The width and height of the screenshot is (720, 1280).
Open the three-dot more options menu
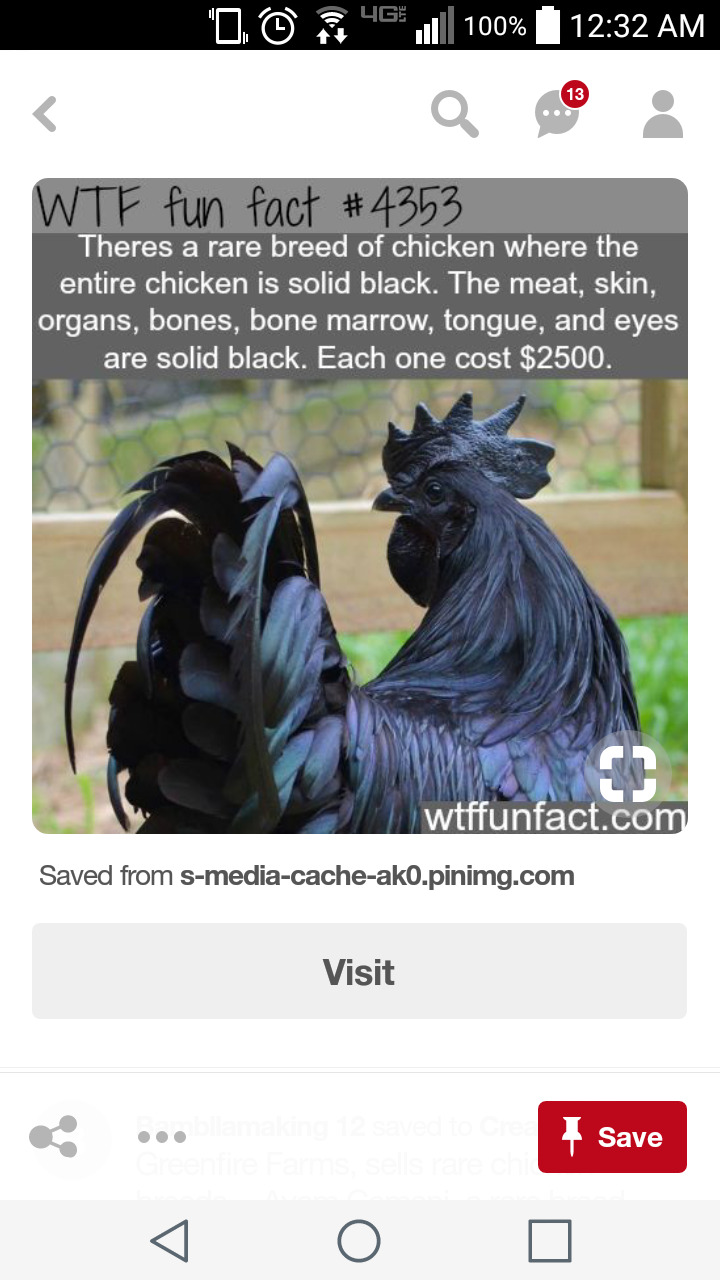tap(162, 1137)
